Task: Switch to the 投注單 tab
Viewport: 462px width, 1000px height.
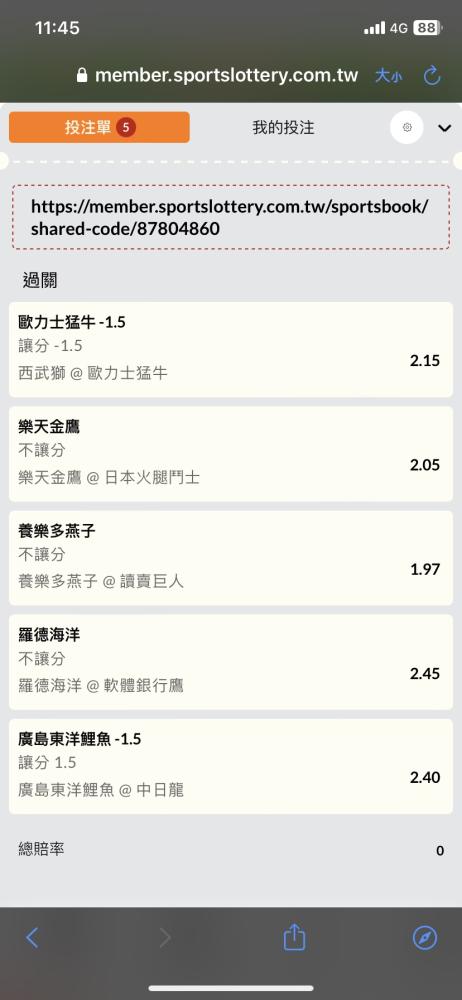Action: [99, 128]
